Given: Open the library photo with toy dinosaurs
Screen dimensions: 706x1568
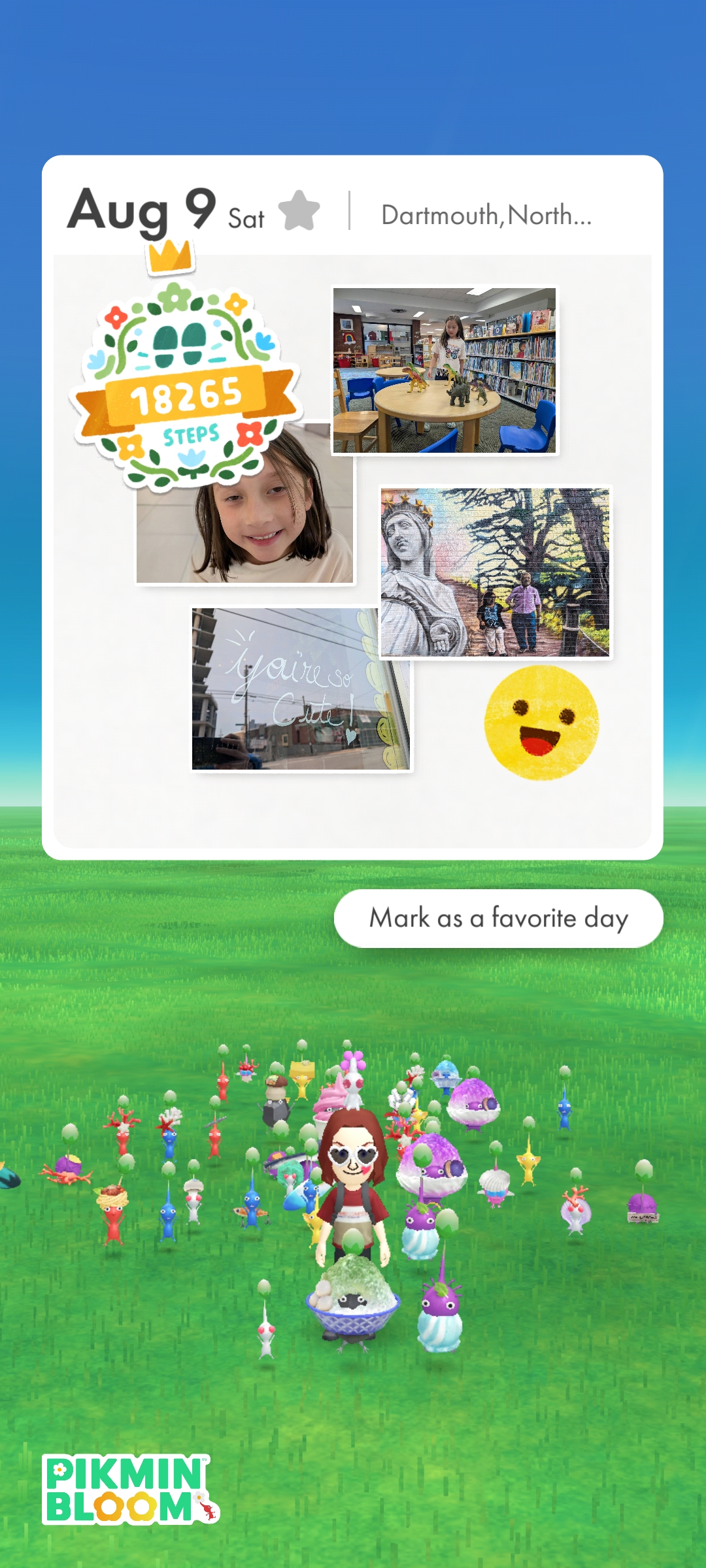Looking at the screenshot, I should (x=445, y=370).
